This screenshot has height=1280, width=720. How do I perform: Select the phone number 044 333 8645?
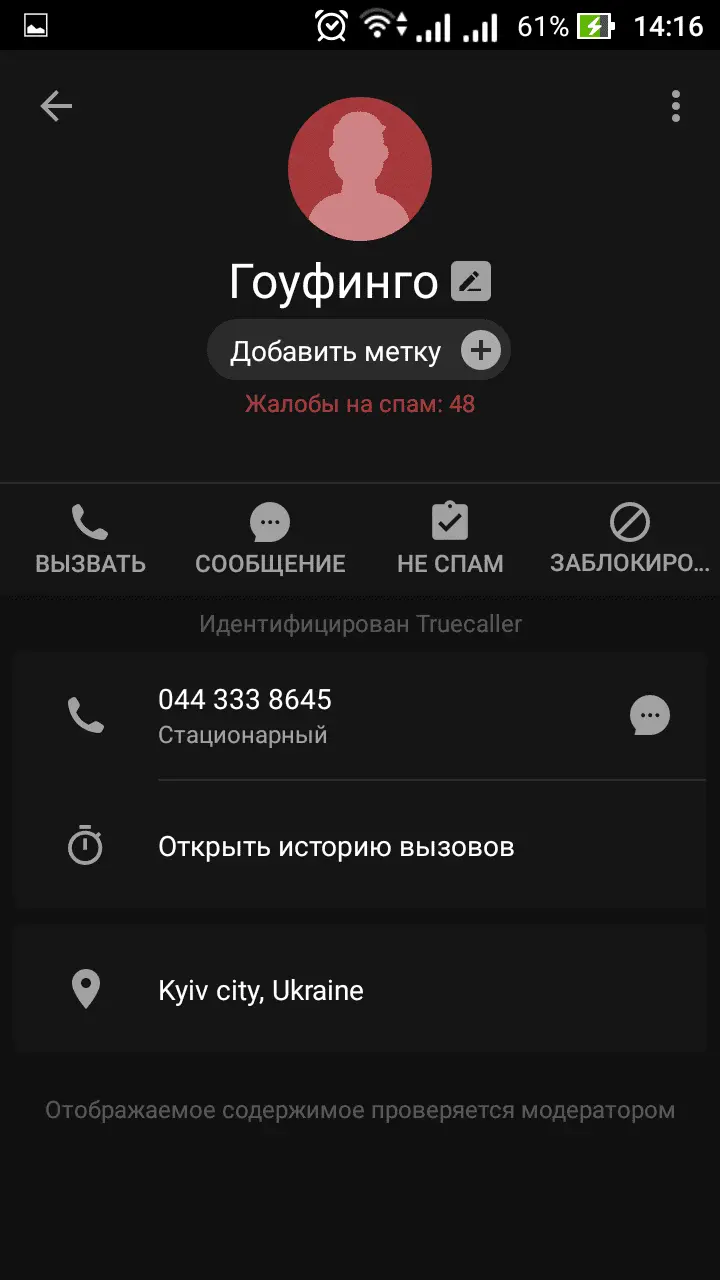245,700
